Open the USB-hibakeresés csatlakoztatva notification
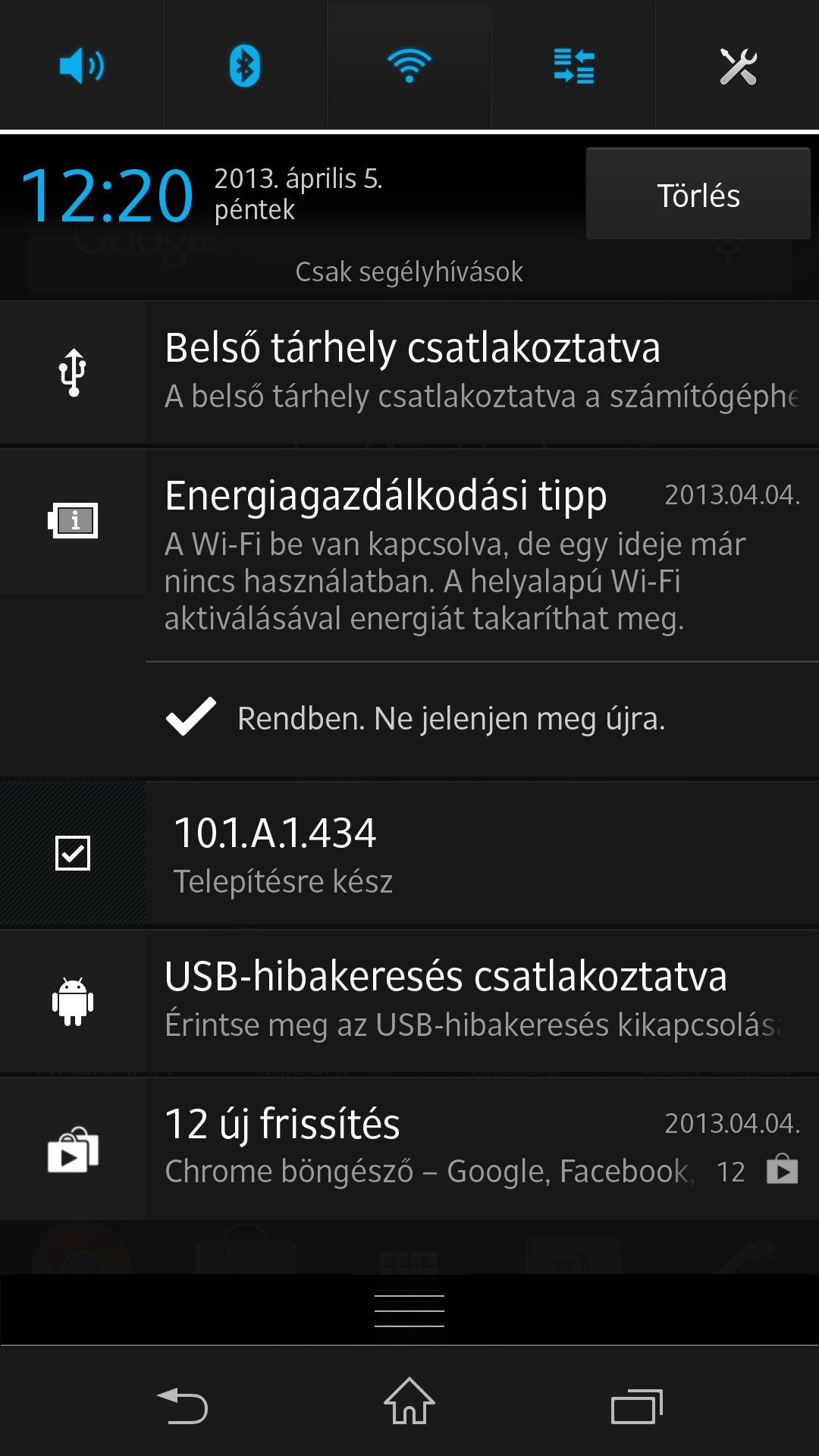 [x=455, y=999]
